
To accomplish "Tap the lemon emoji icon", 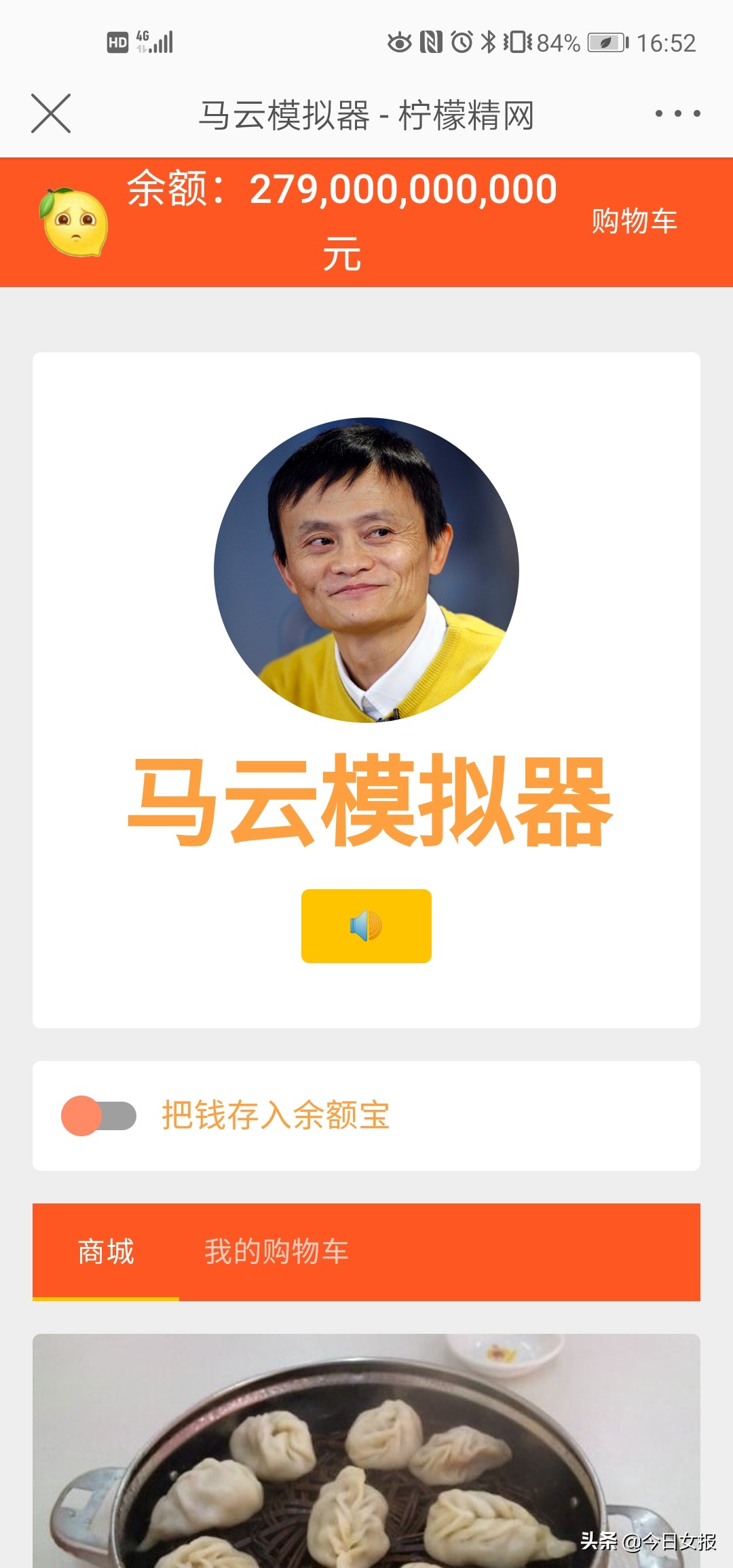I will 73,221.
